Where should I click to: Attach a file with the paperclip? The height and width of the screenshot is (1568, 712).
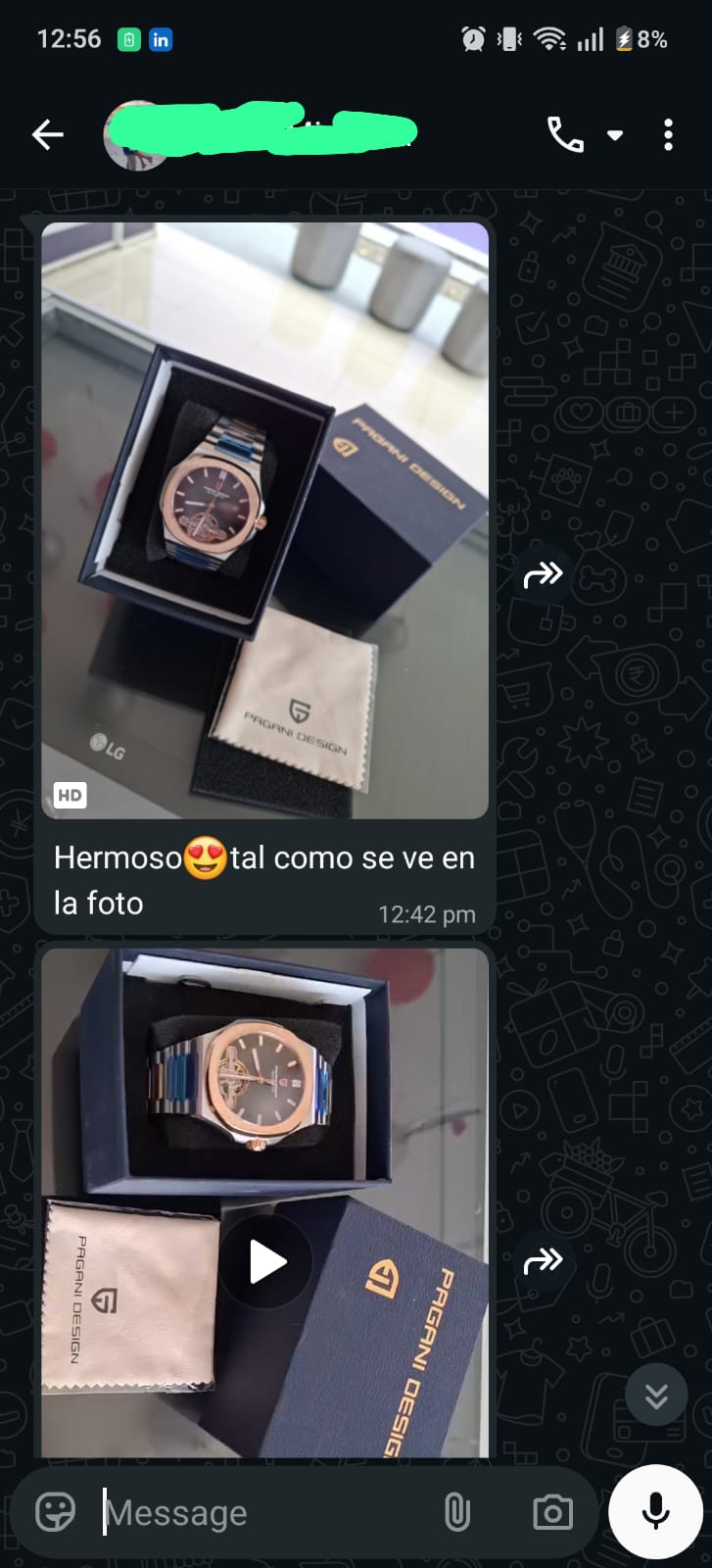456,1512
